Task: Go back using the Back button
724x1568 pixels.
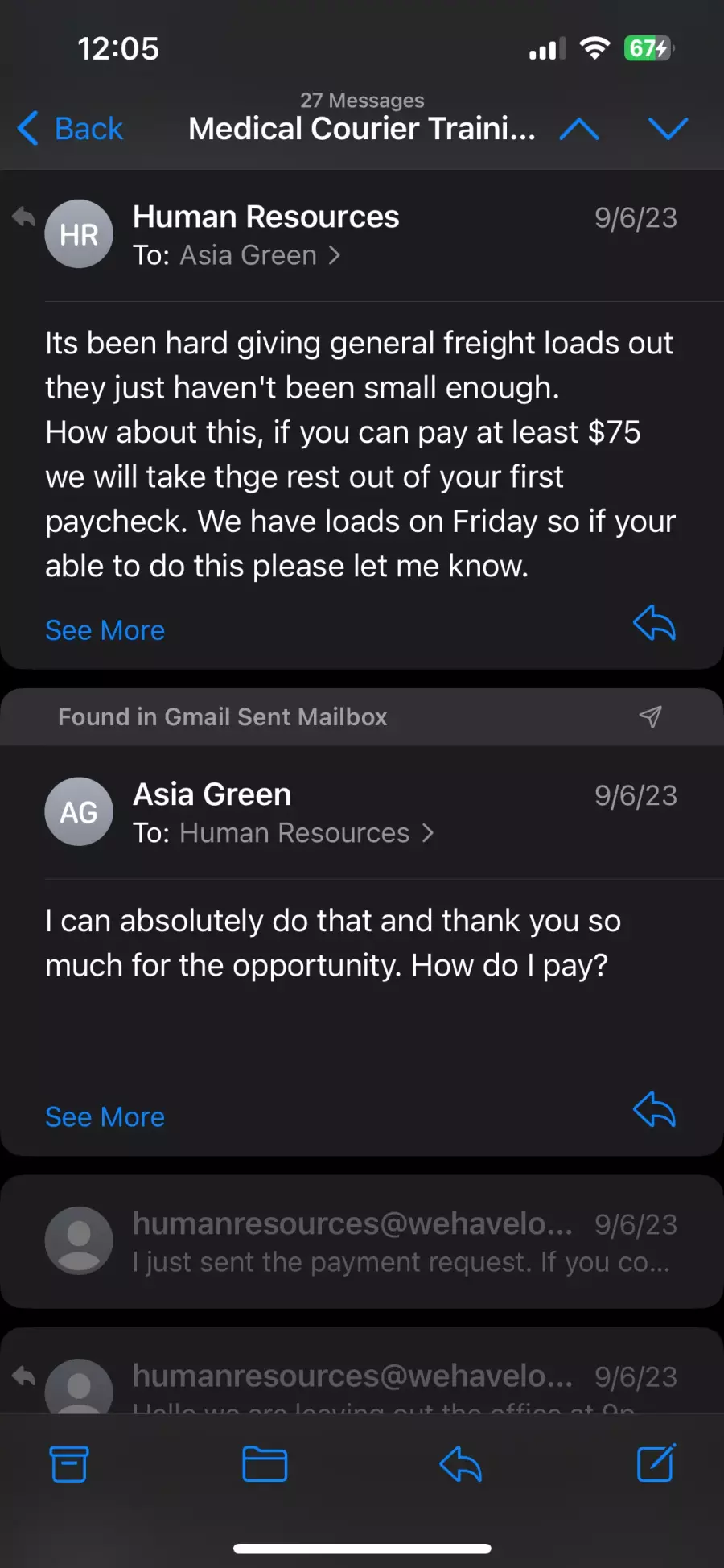Action: tap(71, 129)
